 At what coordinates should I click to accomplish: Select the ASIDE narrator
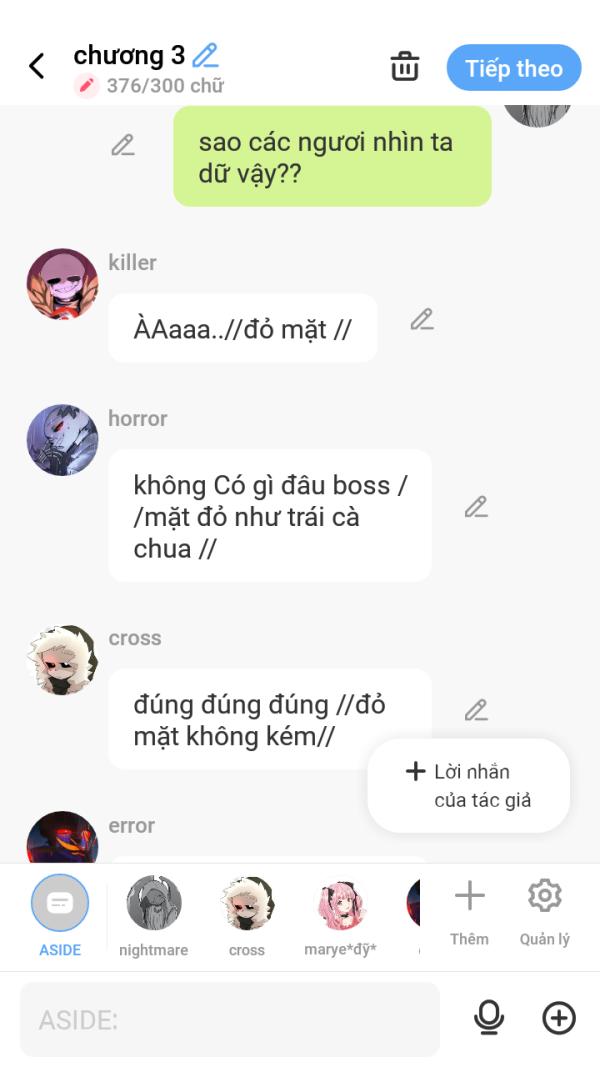60,915
